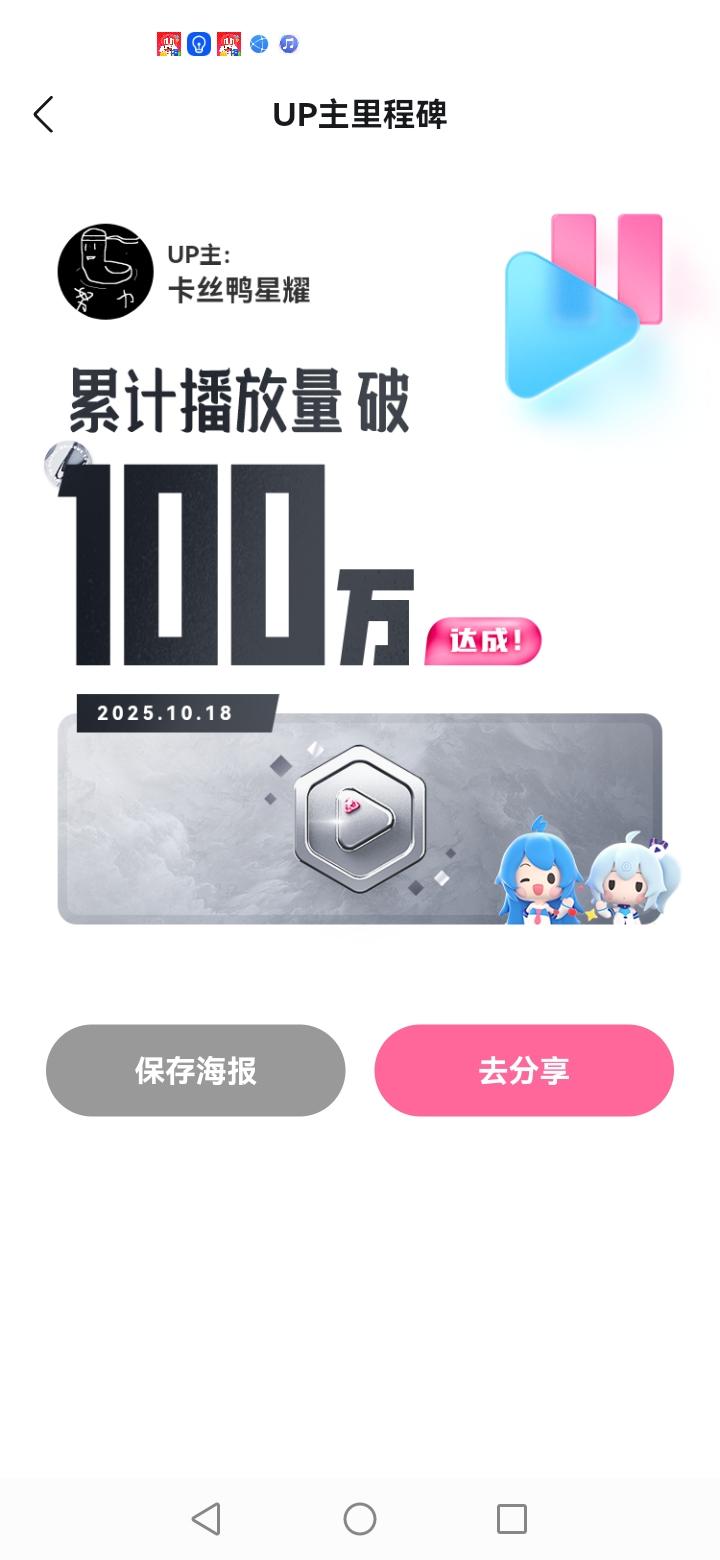Tap the 达成 achievement badge
Screen dimensions: 720x1560
[x=484, y=641]
